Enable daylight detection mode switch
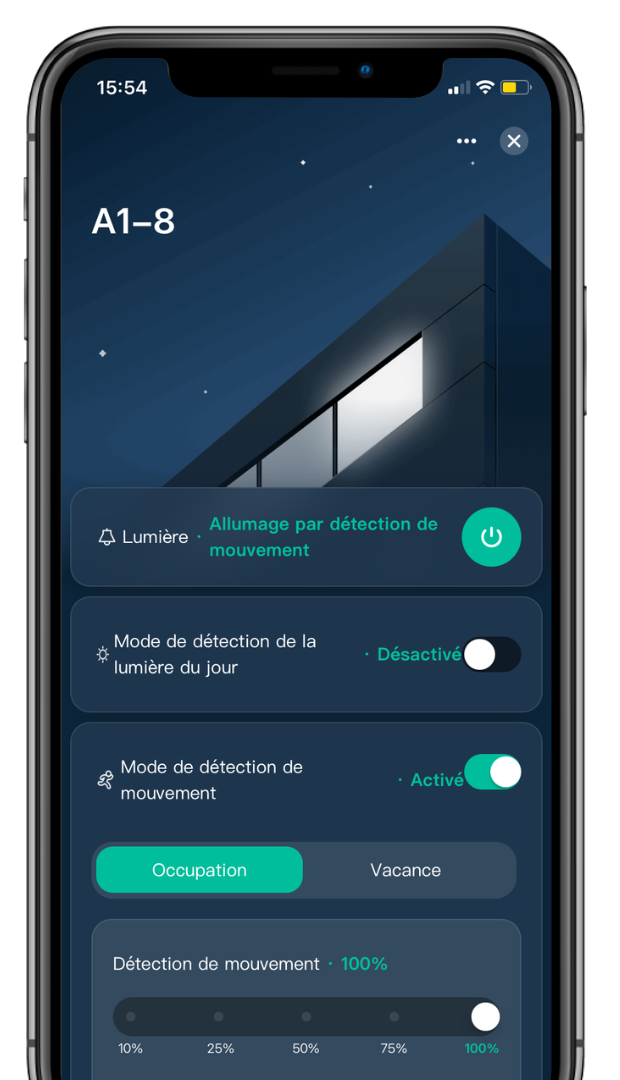 pyautogui.click(x=492, y=655)
